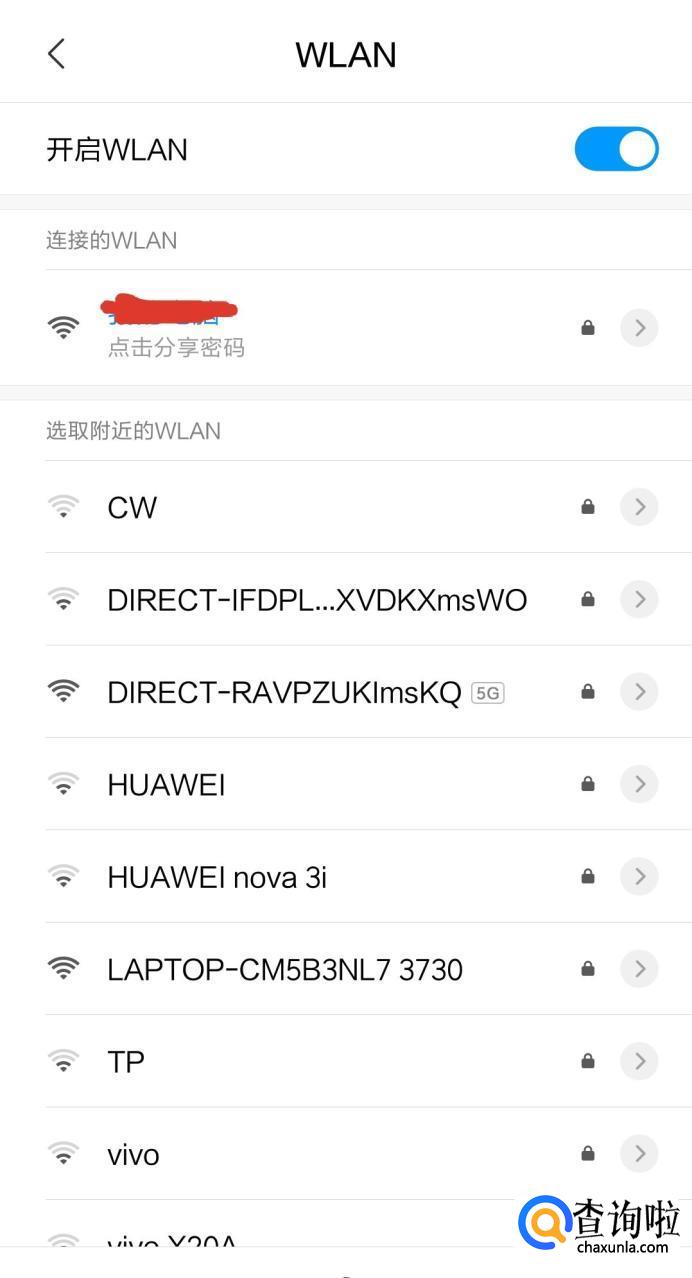
Task: Tap connected network to share password
Action: coord(176,327)
